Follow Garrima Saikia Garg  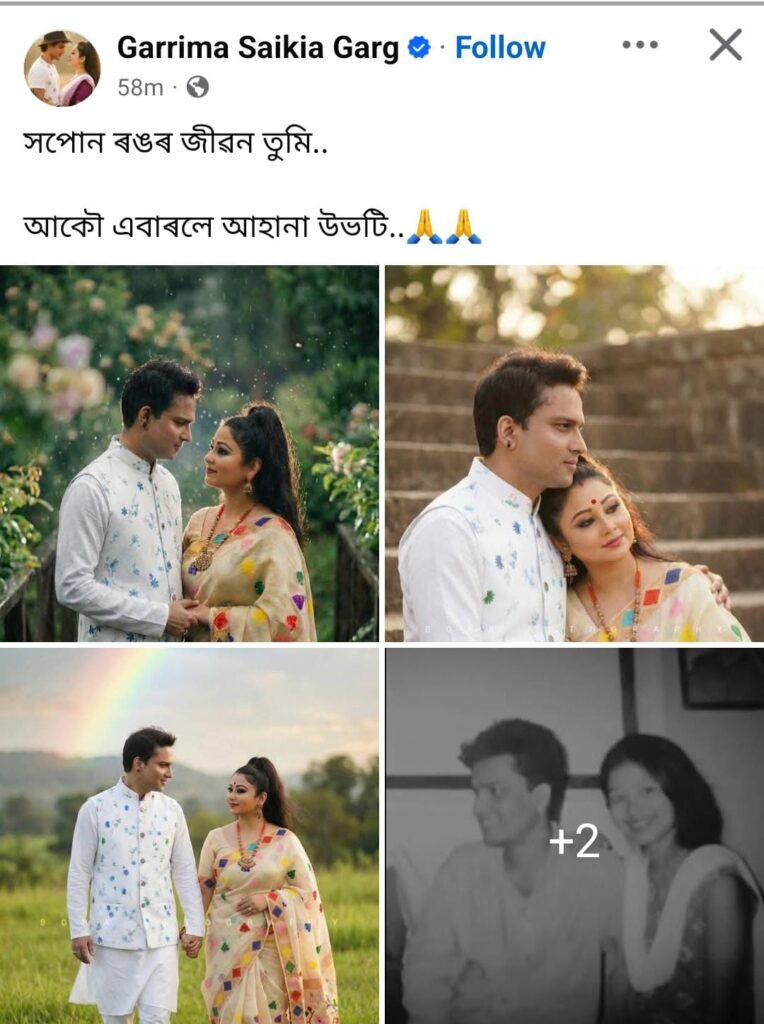[500, 47]
